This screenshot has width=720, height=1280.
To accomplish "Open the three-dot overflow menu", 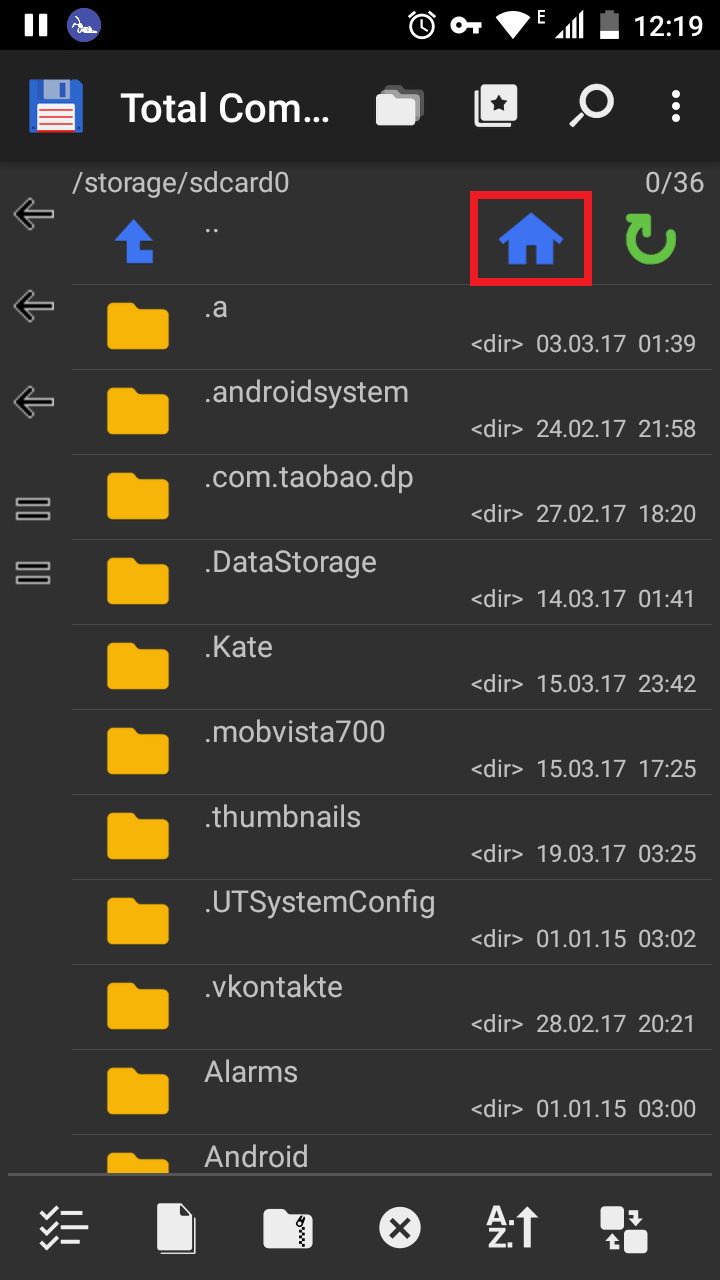I will (676, 106).
